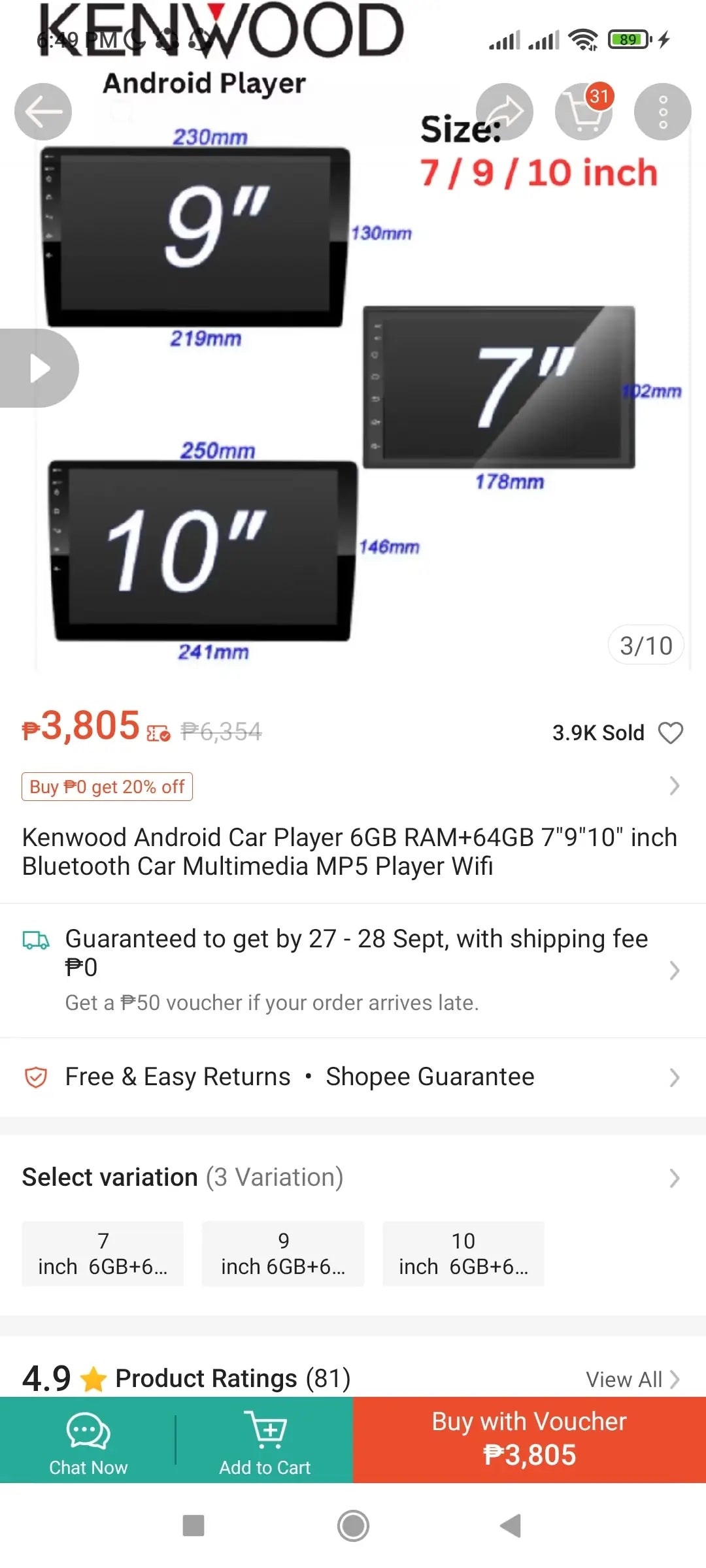Go back using the top-left arrow
This screenshot has width=706, height=1568.
[x=43, y=112]
